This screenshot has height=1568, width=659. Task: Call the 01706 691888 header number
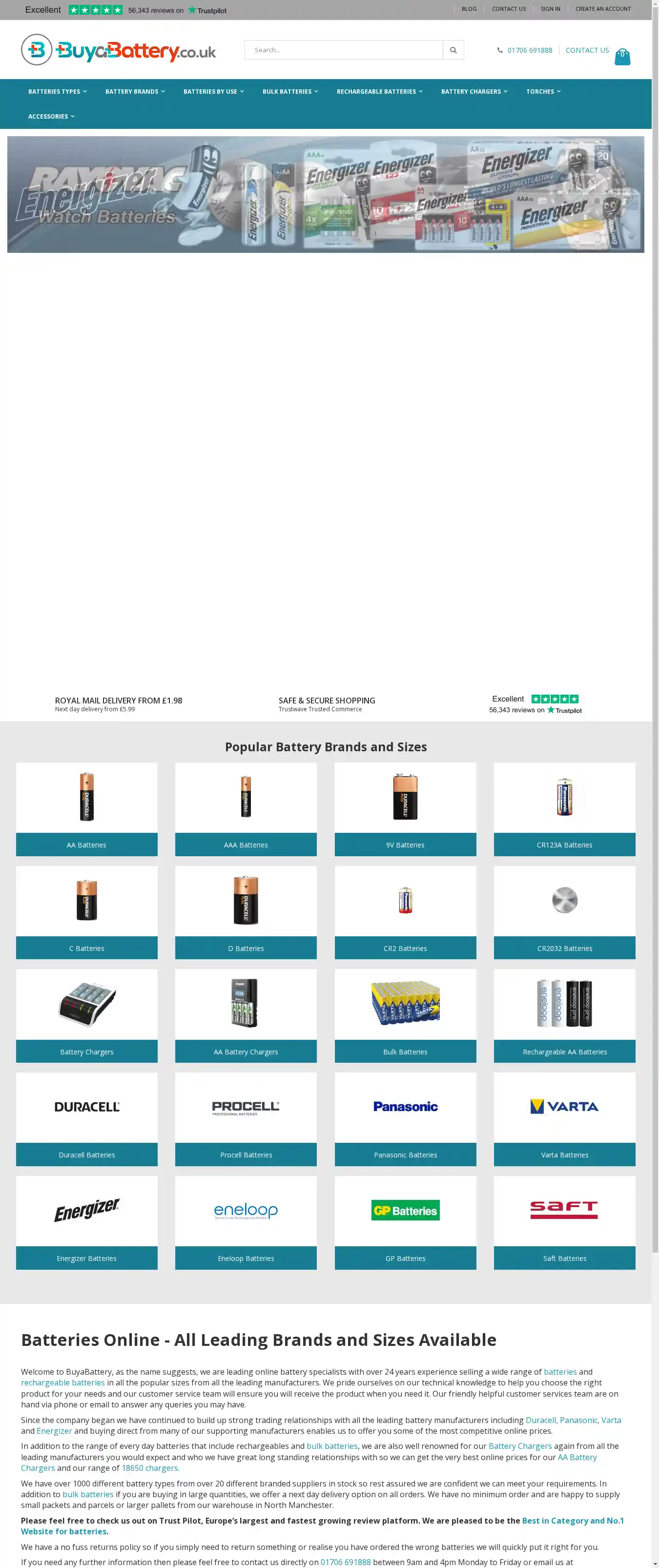[x=529, y=50]
